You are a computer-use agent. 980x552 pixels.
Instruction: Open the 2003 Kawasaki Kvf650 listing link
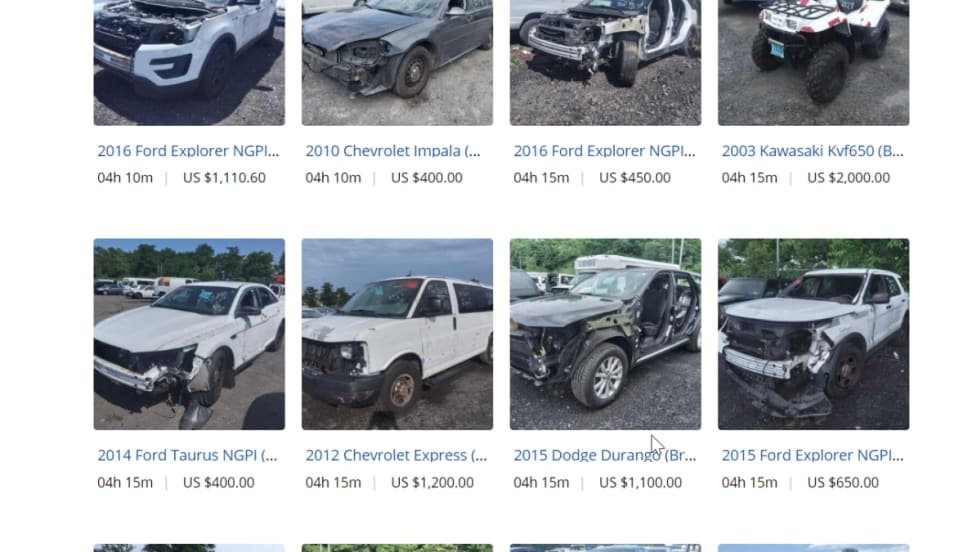click(x=812, y=151)
